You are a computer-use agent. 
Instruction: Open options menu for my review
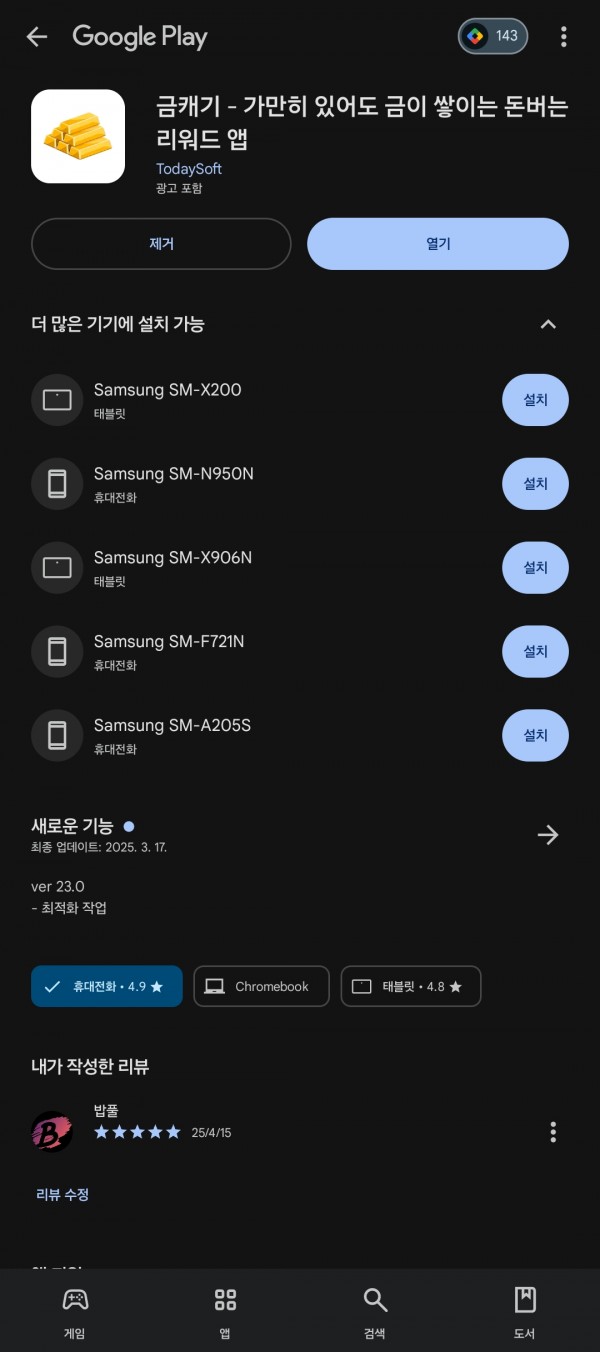point(553,1132)
